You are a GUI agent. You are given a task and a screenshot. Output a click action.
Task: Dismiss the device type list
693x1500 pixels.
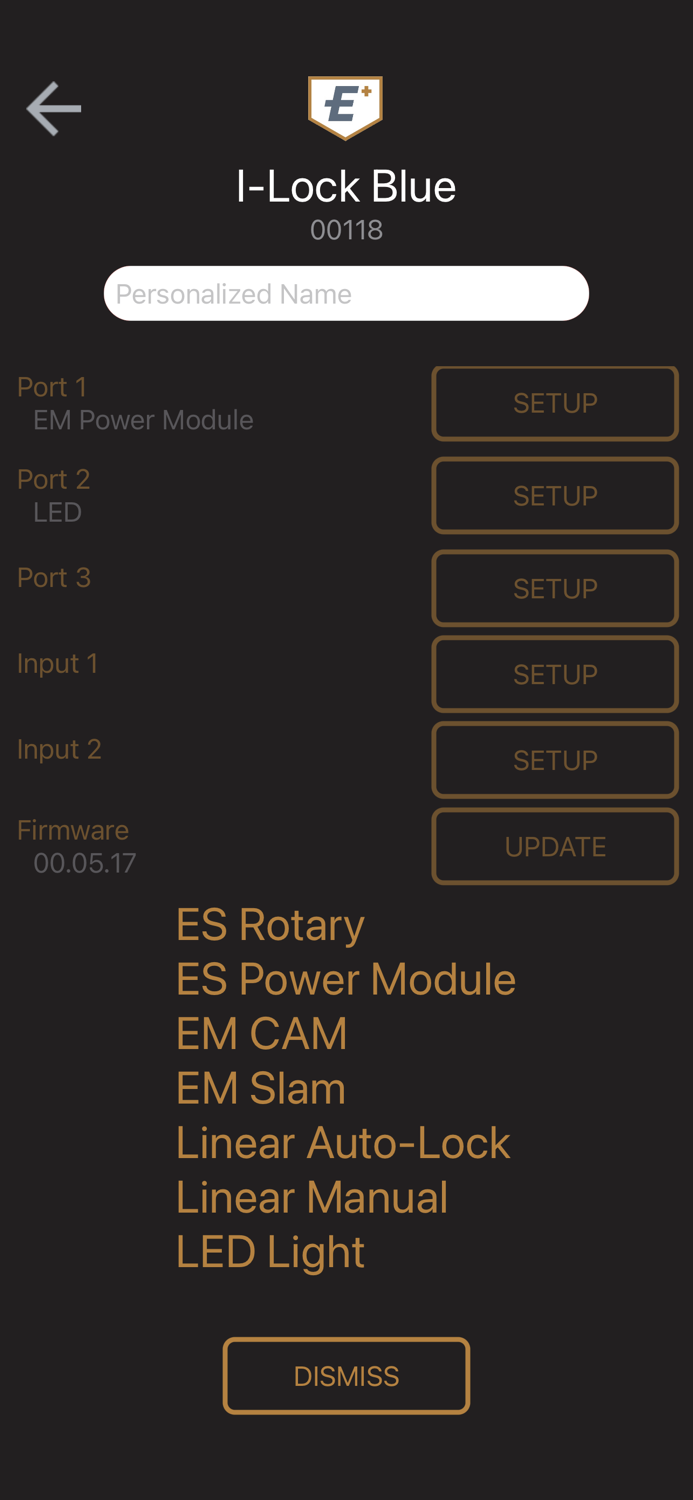[x=346, y=1376]
